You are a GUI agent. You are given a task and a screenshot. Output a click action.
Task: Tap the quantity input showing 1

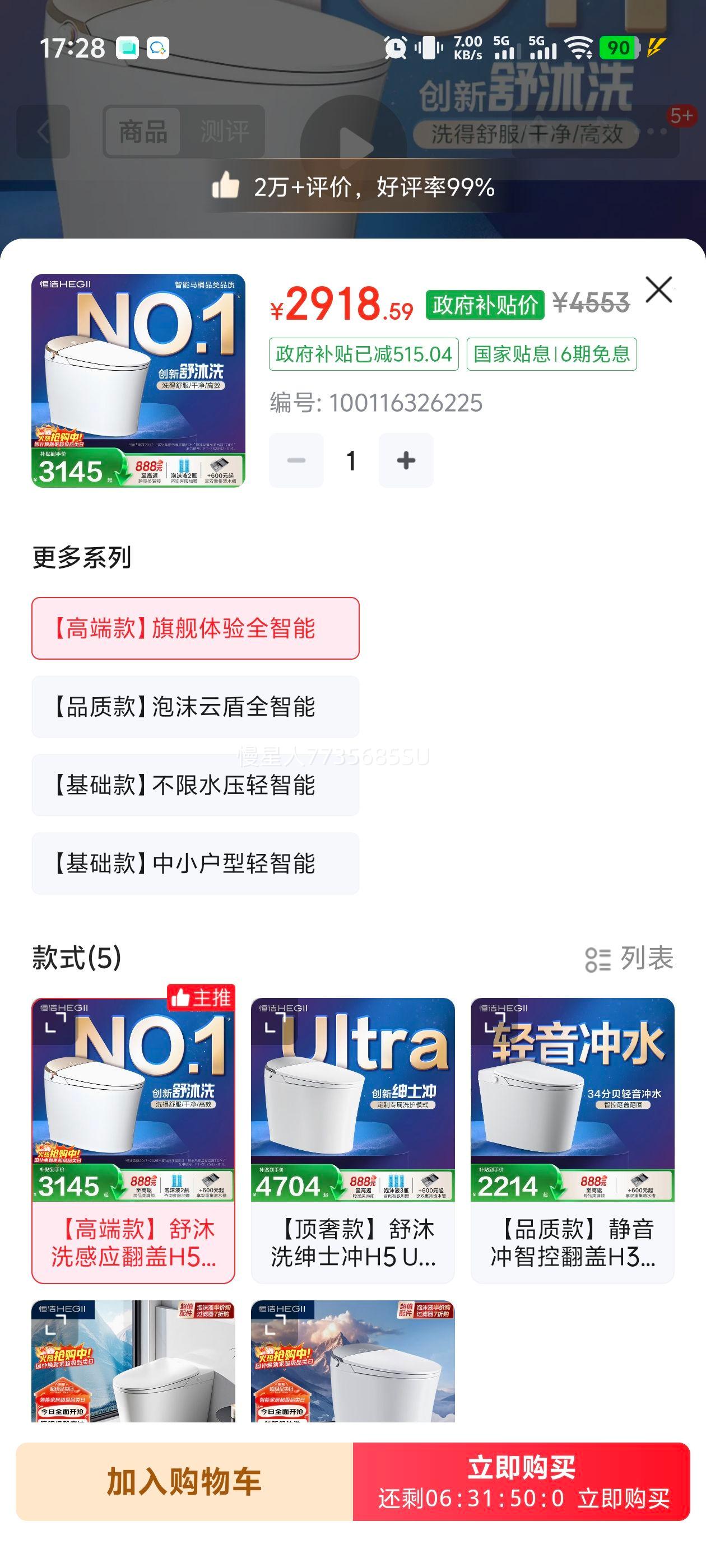tap(351, 461)
